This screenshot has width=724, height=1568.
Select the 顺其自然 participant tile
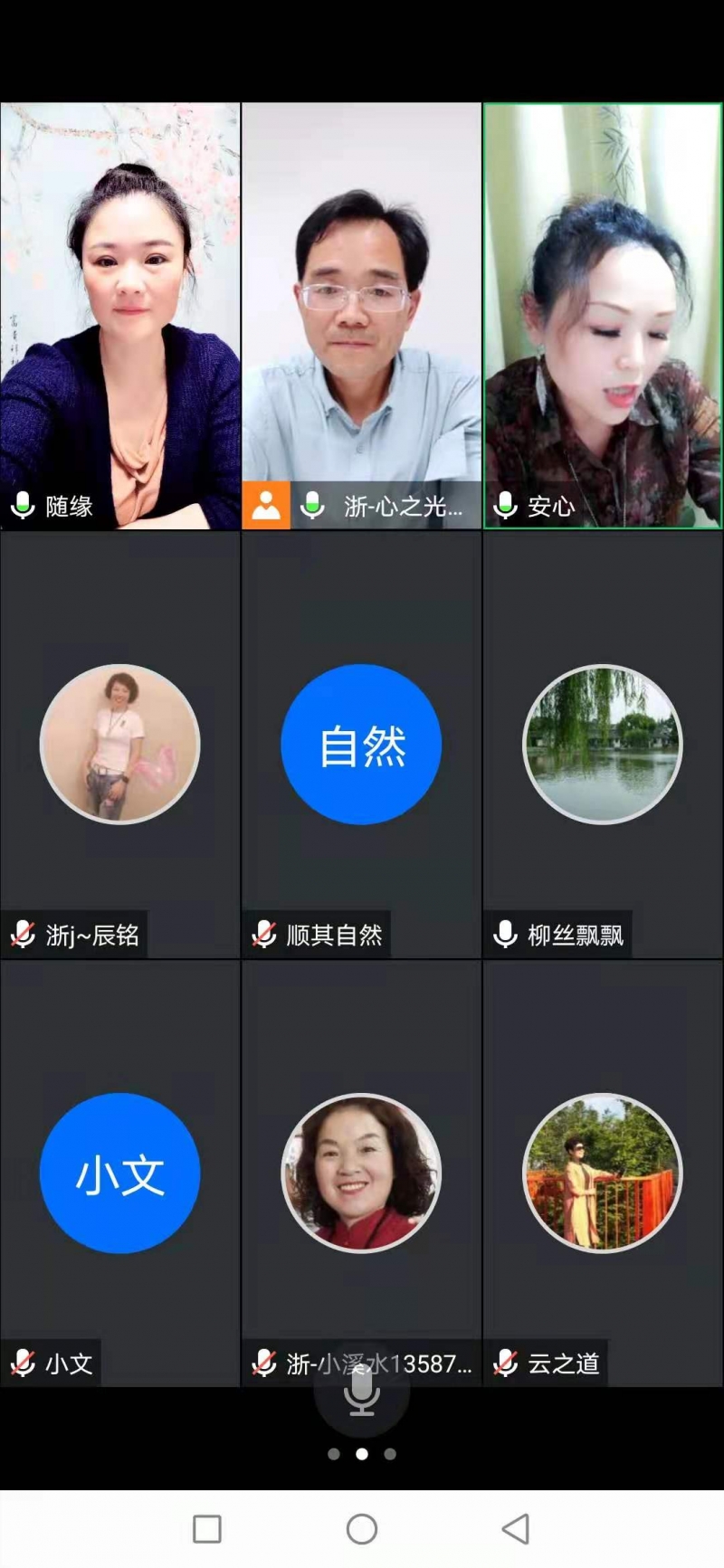361,744
